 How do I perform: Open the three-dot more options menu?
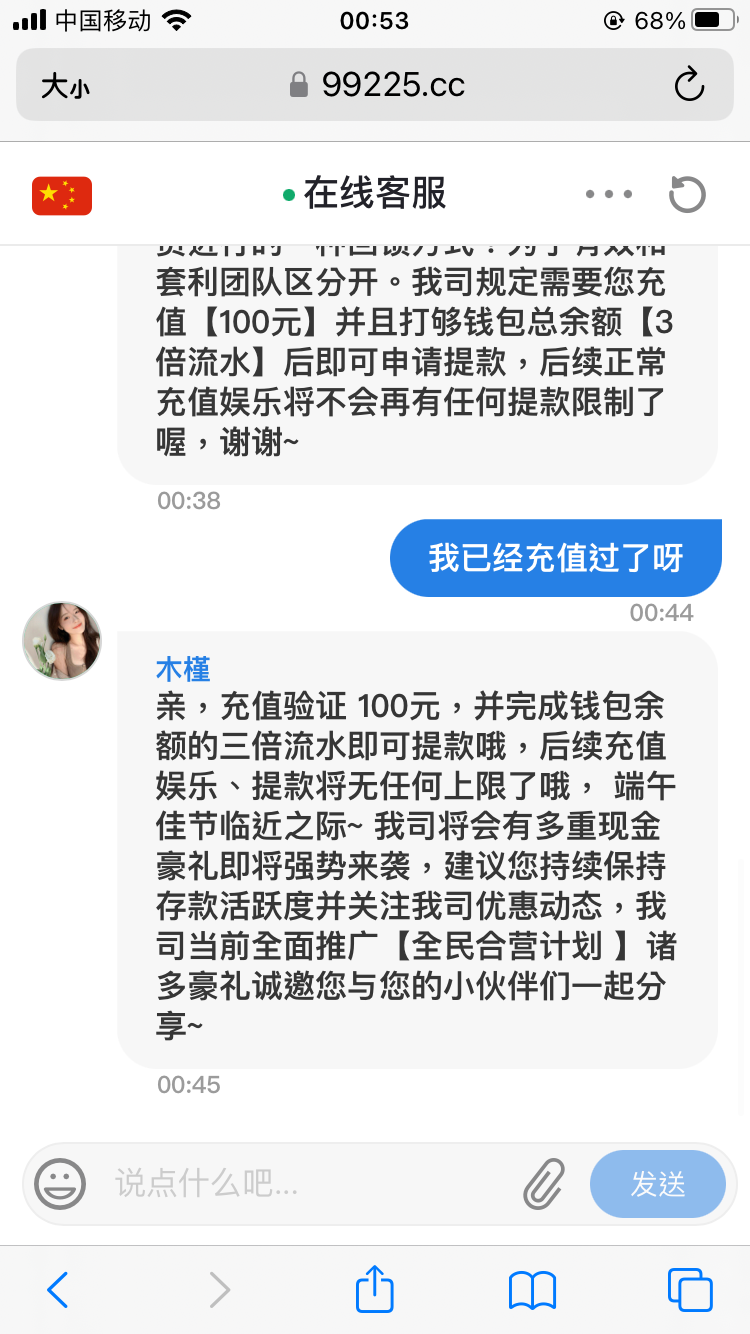pos(609,195)
